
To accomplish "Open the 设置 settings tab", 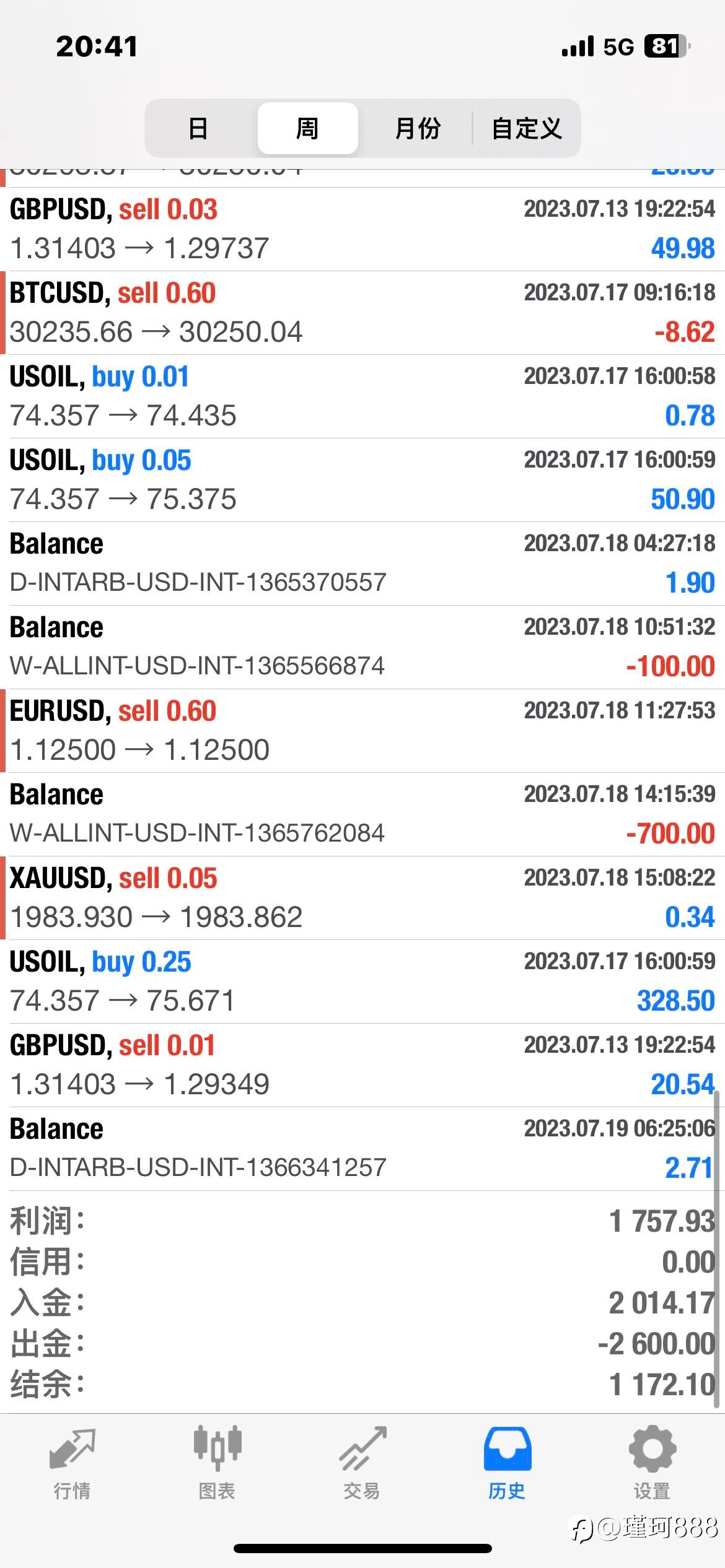I will tap(652, 1464).
